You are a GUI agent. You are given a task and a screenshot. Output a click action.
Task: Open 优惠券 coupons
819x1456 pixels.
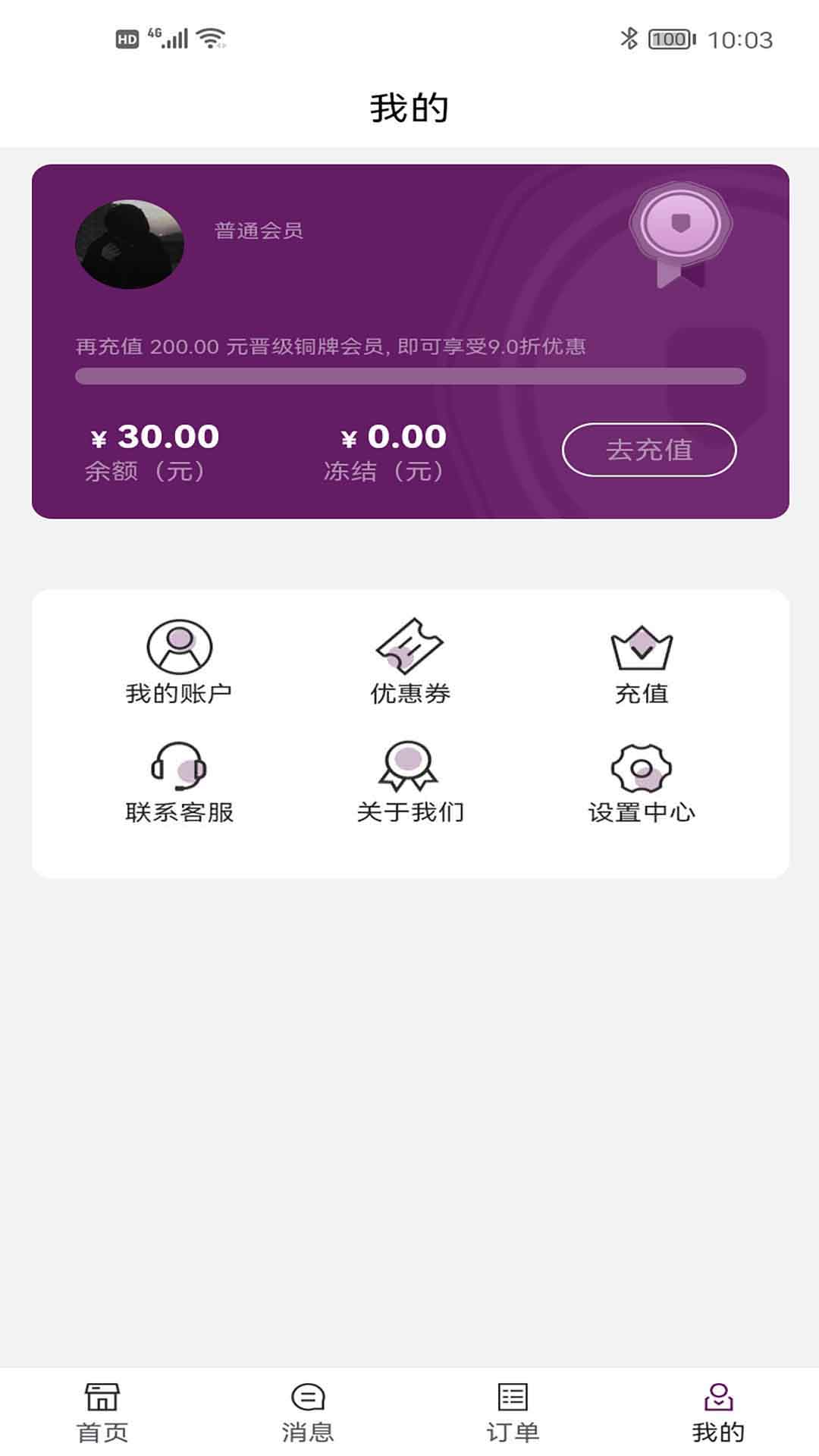[x=410, y=661]
